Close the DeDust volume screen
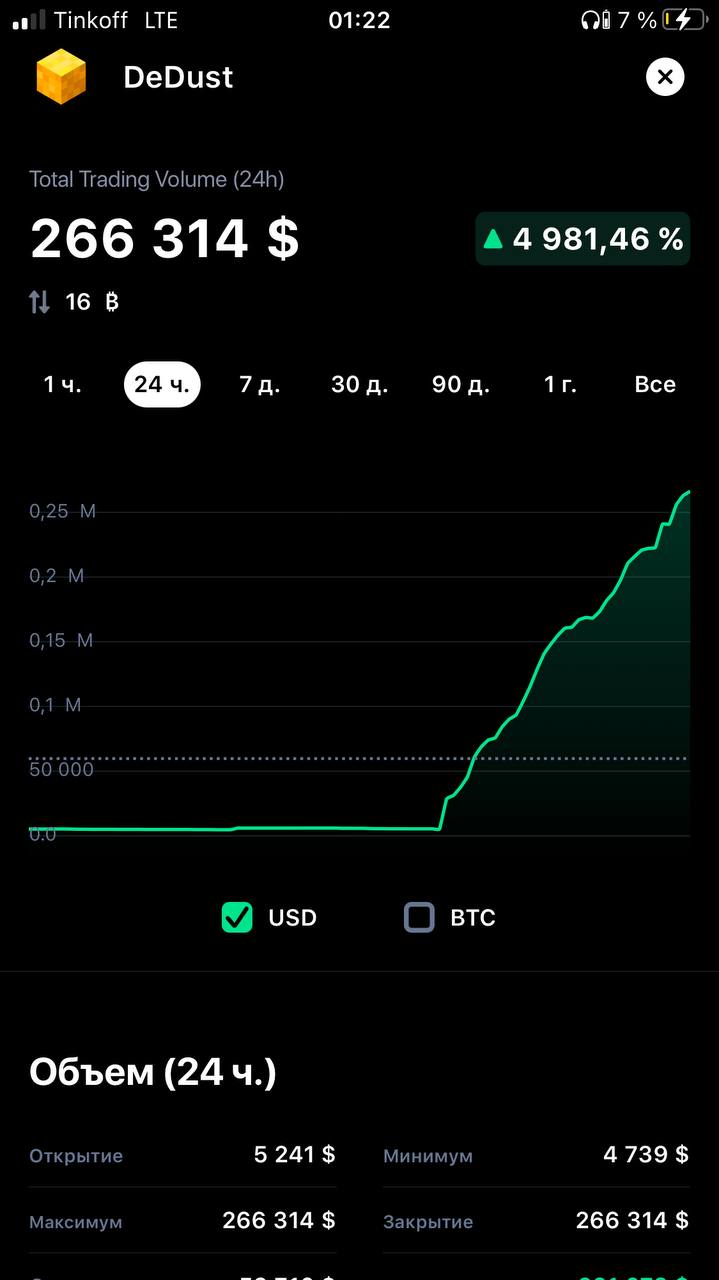The height and width of the screenshot is (1280, 719). [665, 77]
